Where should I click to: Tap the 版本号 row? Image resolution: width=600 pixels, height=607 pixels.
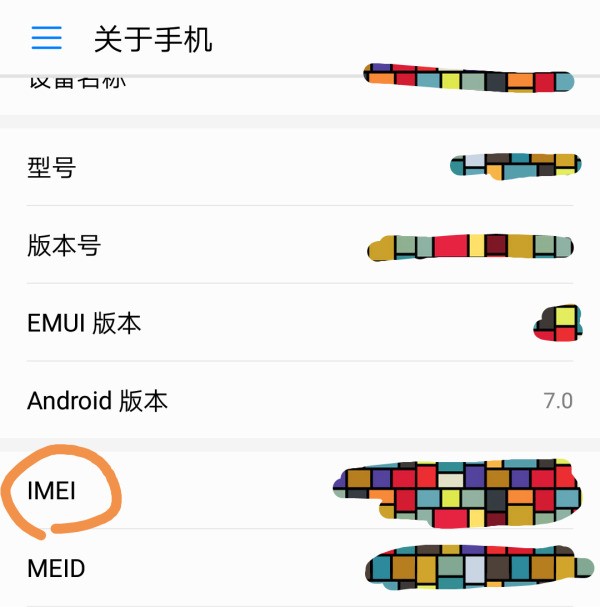point(300,245)
